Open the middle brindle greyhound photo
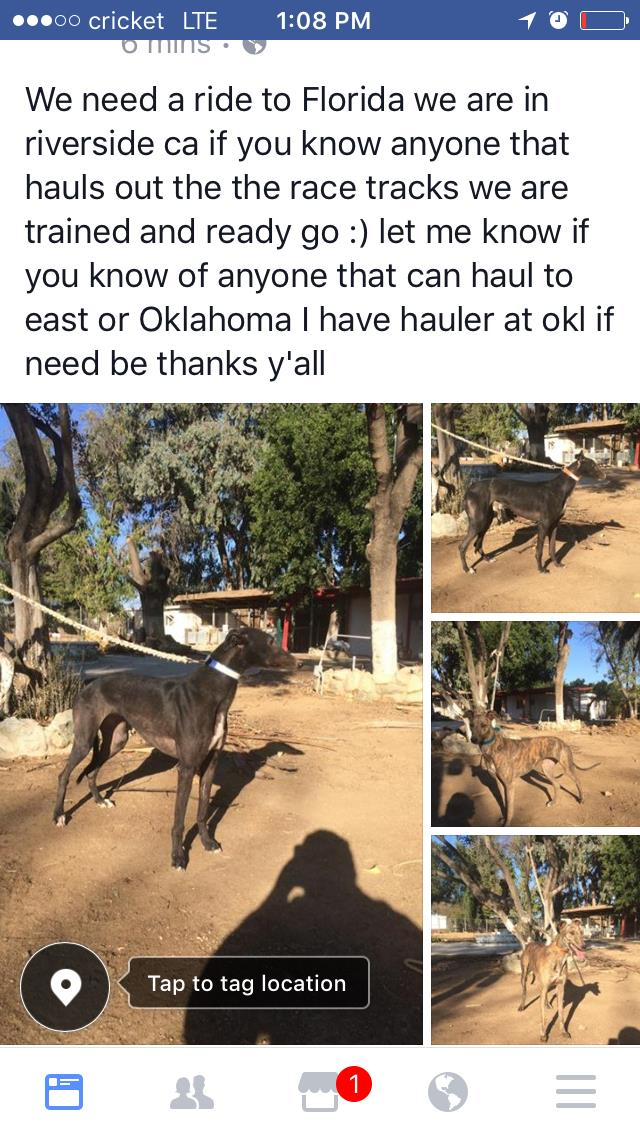The width and height of the screenshot is (640, 1136). pos(535,722)
